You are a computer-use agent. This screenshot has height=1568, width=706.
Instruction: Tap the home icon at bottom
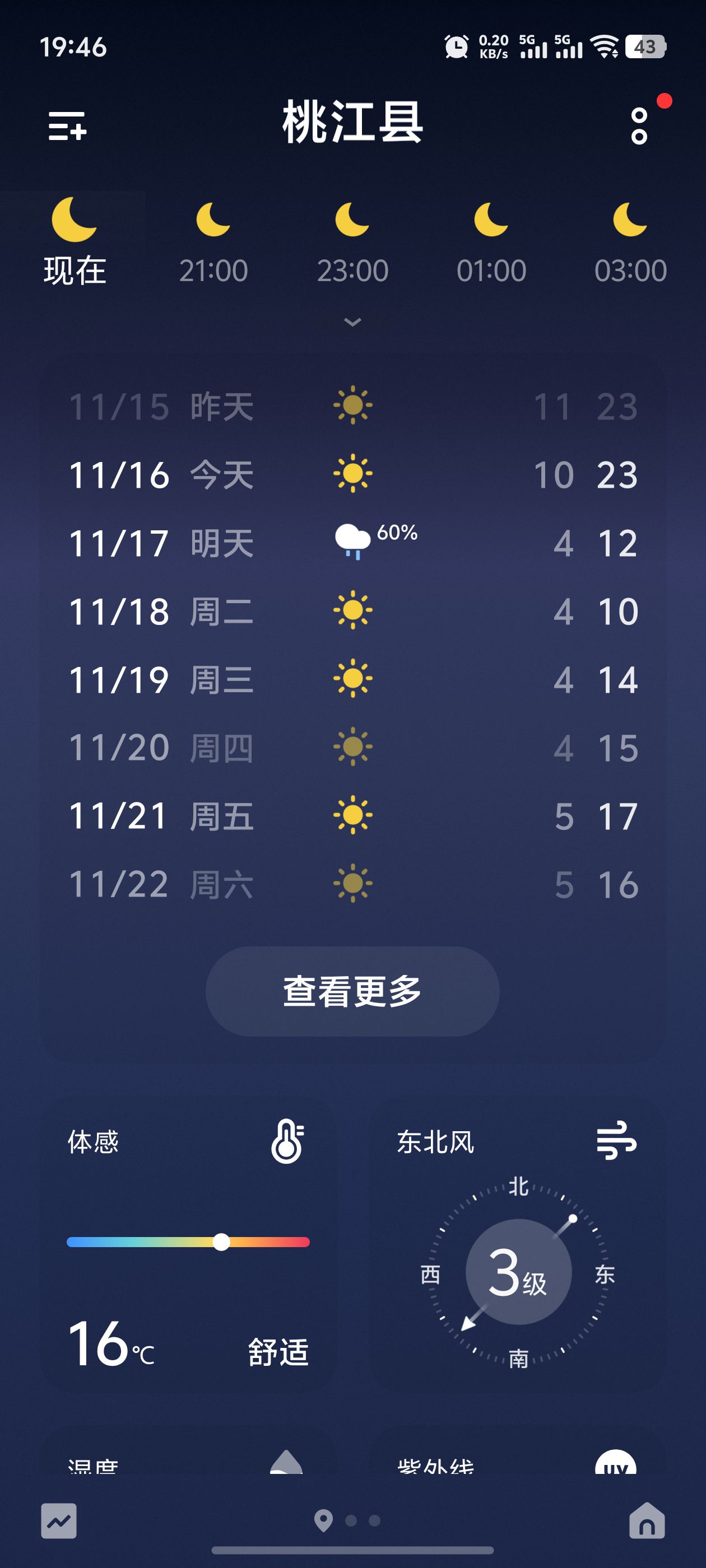[646, 1520]
